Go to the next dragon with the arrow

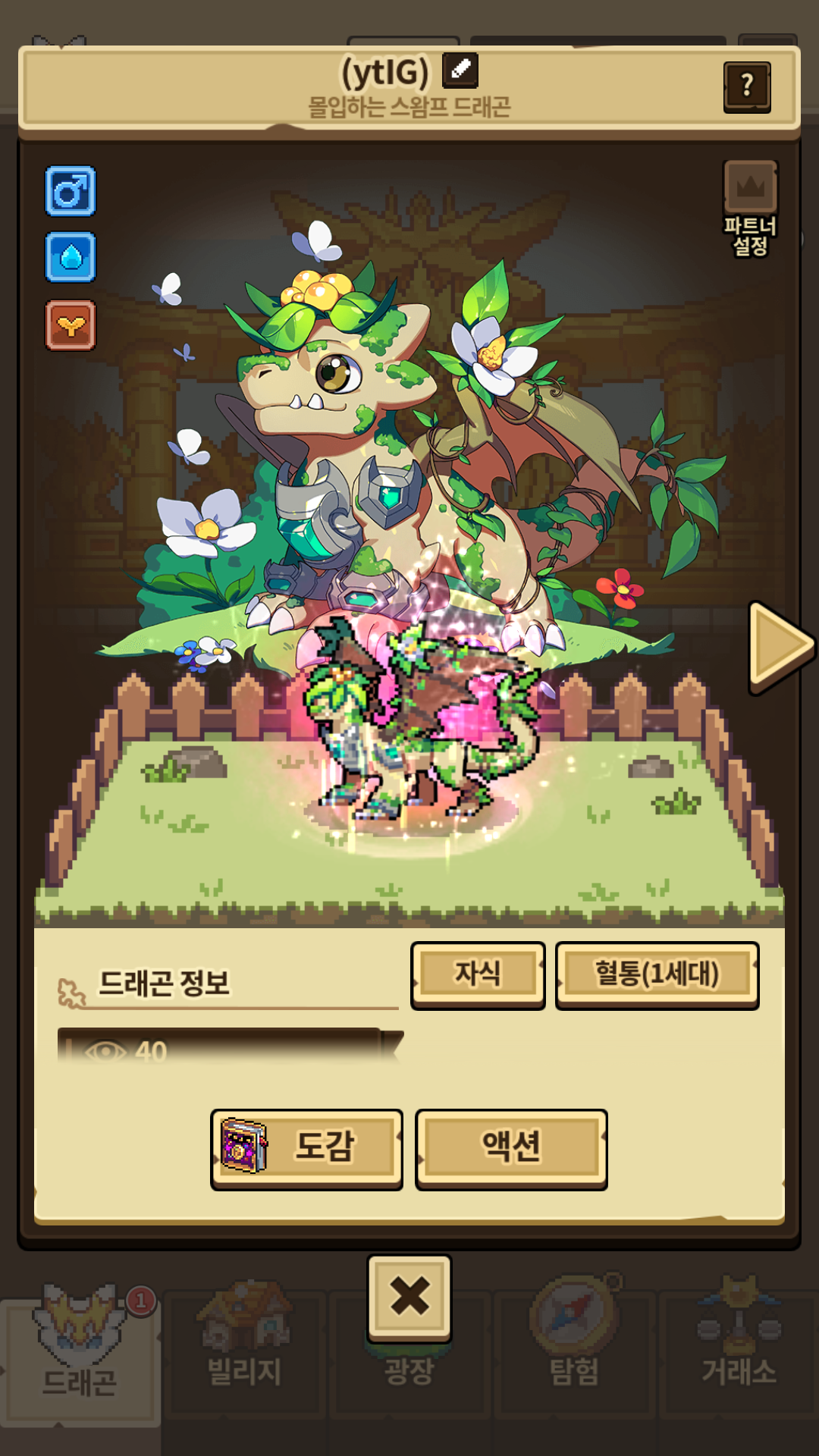click(x=780, y=647)
